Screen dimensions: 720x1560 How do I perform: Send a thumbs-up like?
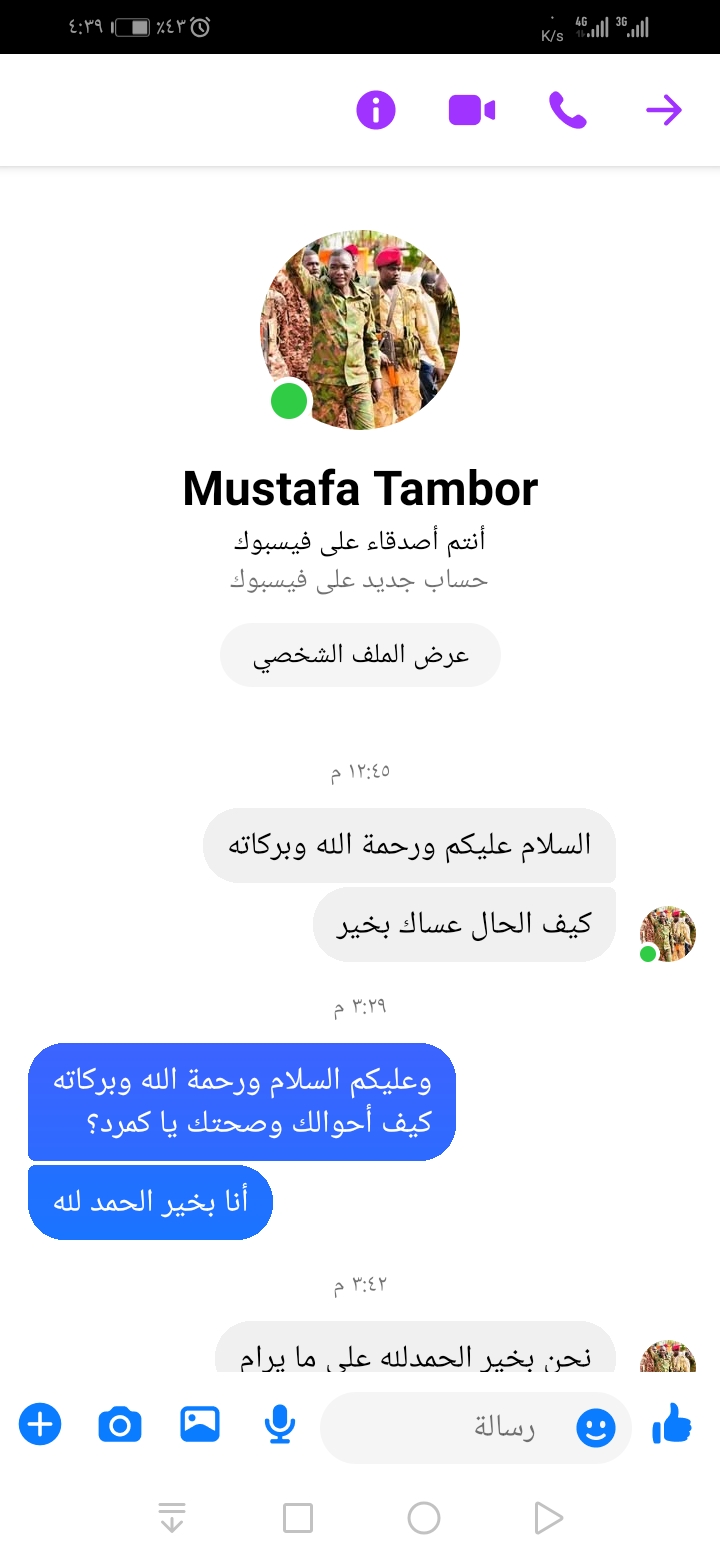pos(672,1424)
